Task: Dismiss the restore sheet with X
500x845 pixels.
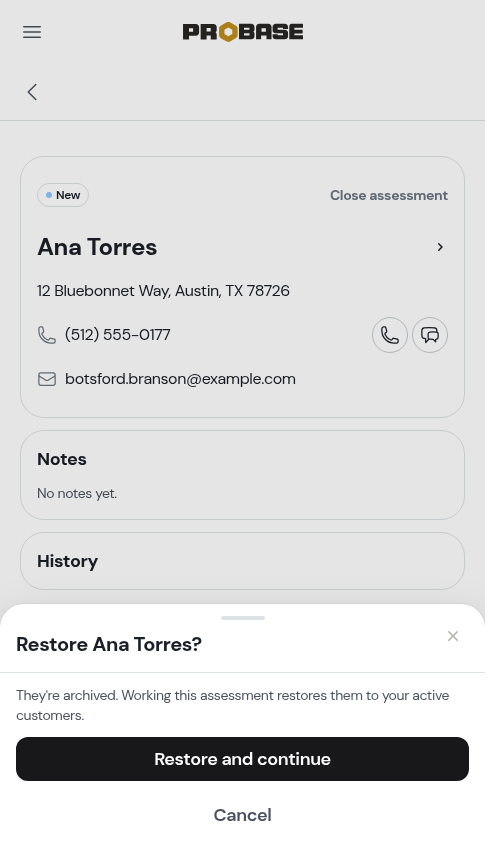Action: click(x=453, y=636)
